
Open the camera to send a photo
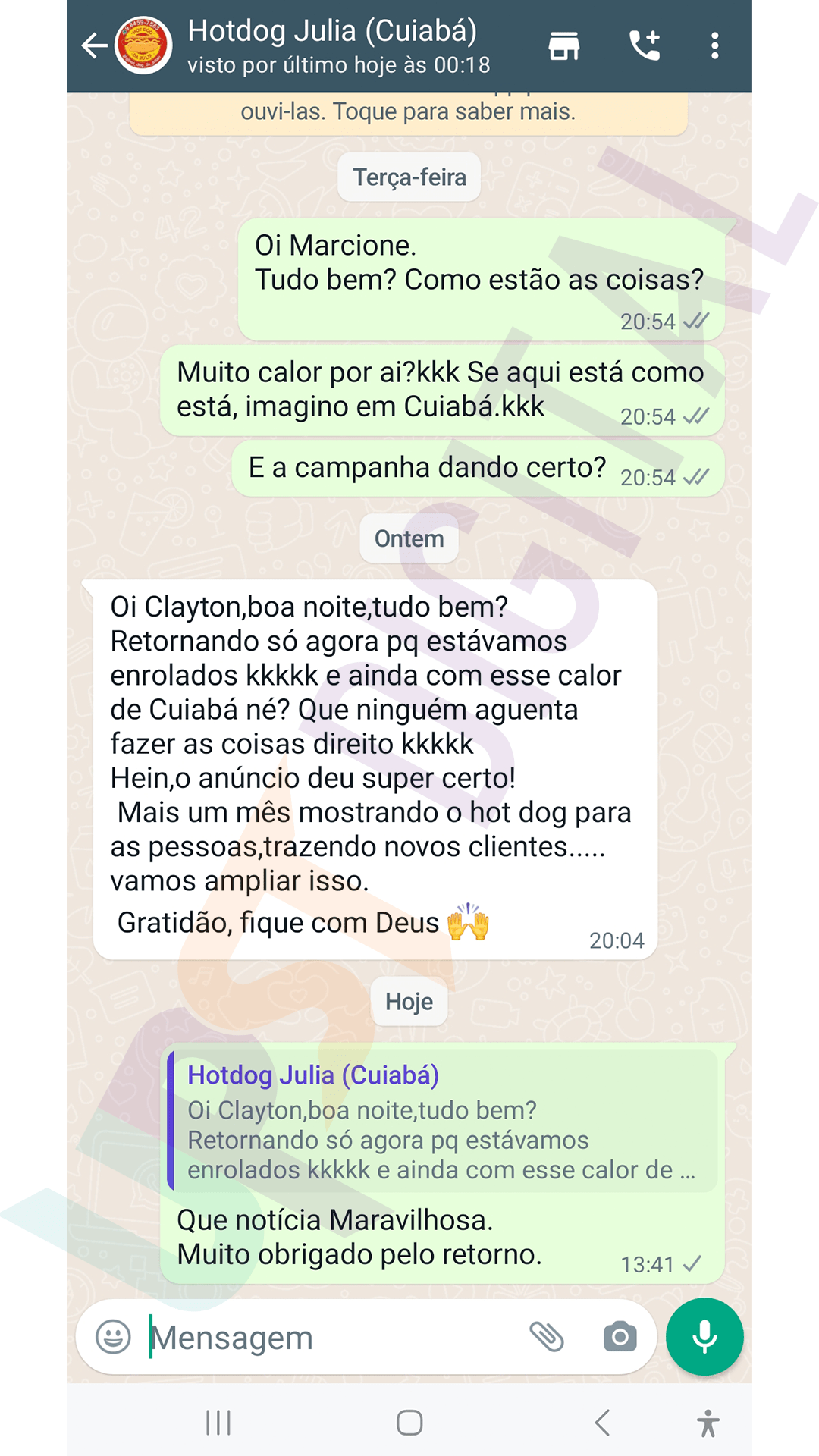click(620, 1336)
